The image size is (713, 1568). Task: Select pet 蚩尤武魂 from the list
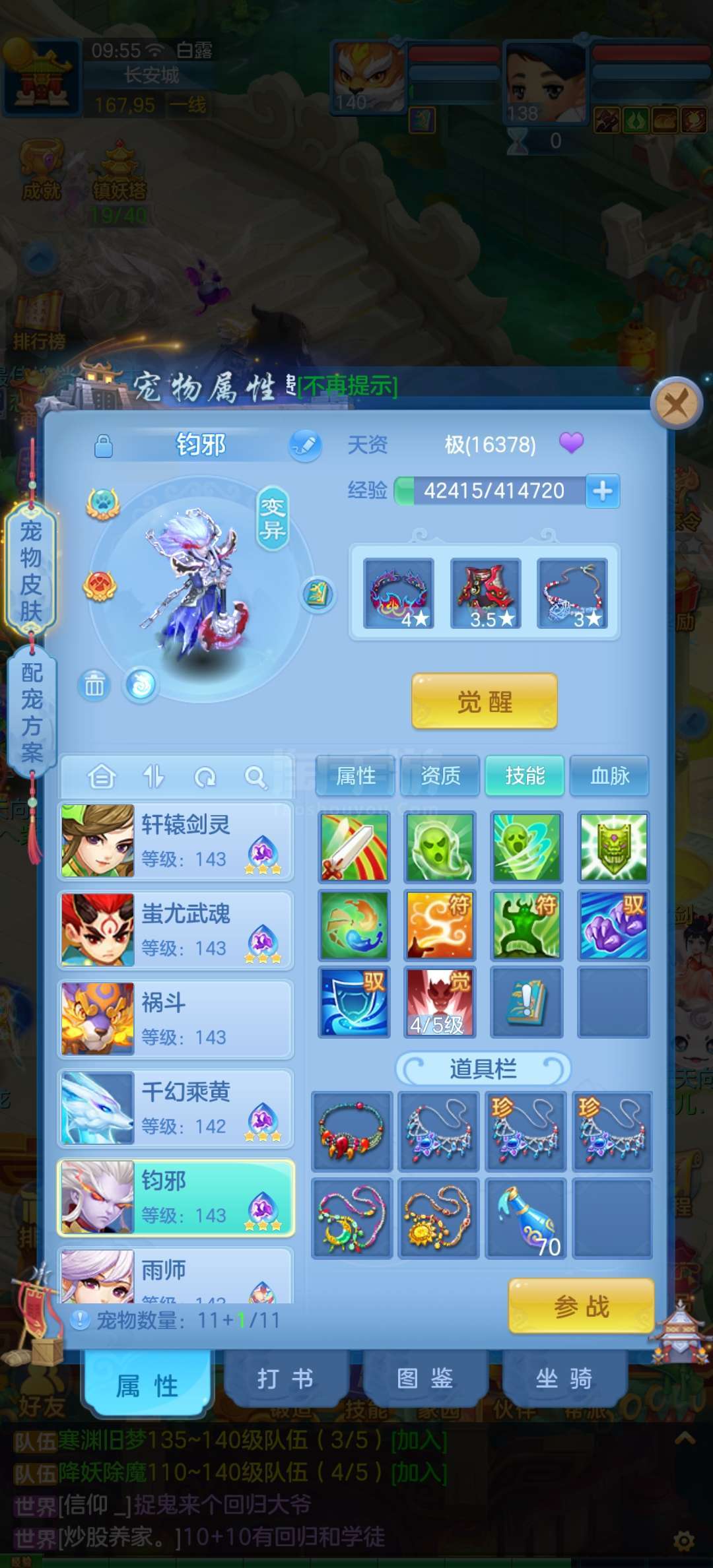[176, 930]
